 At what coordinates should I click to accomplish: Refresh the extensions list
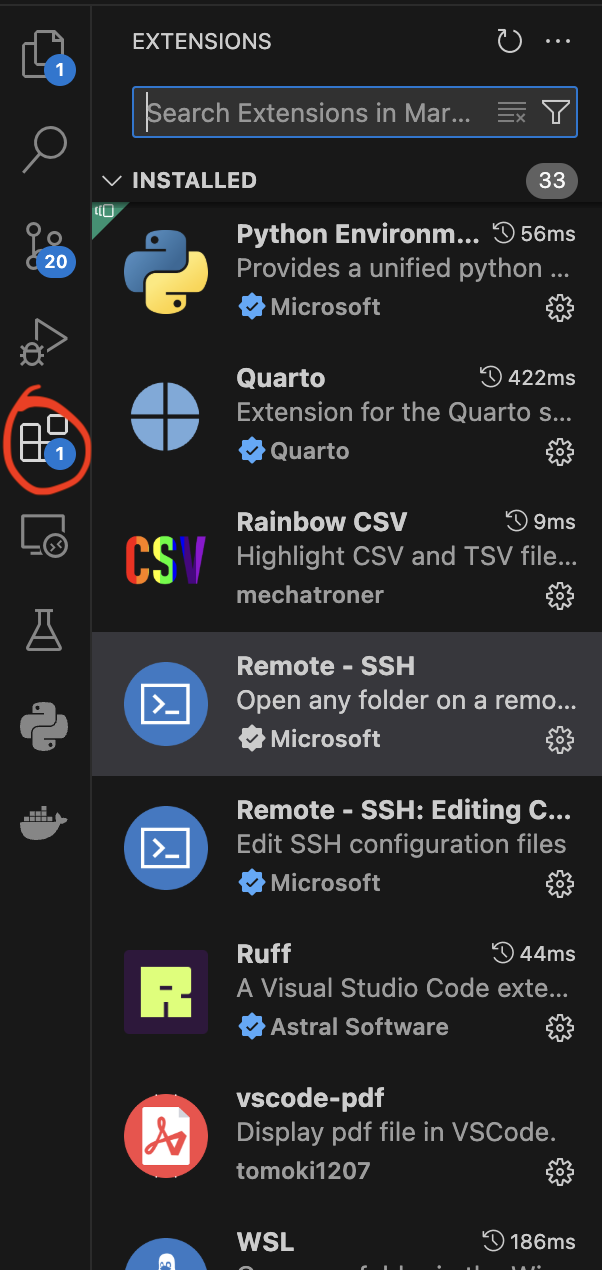tap(510, 41)
